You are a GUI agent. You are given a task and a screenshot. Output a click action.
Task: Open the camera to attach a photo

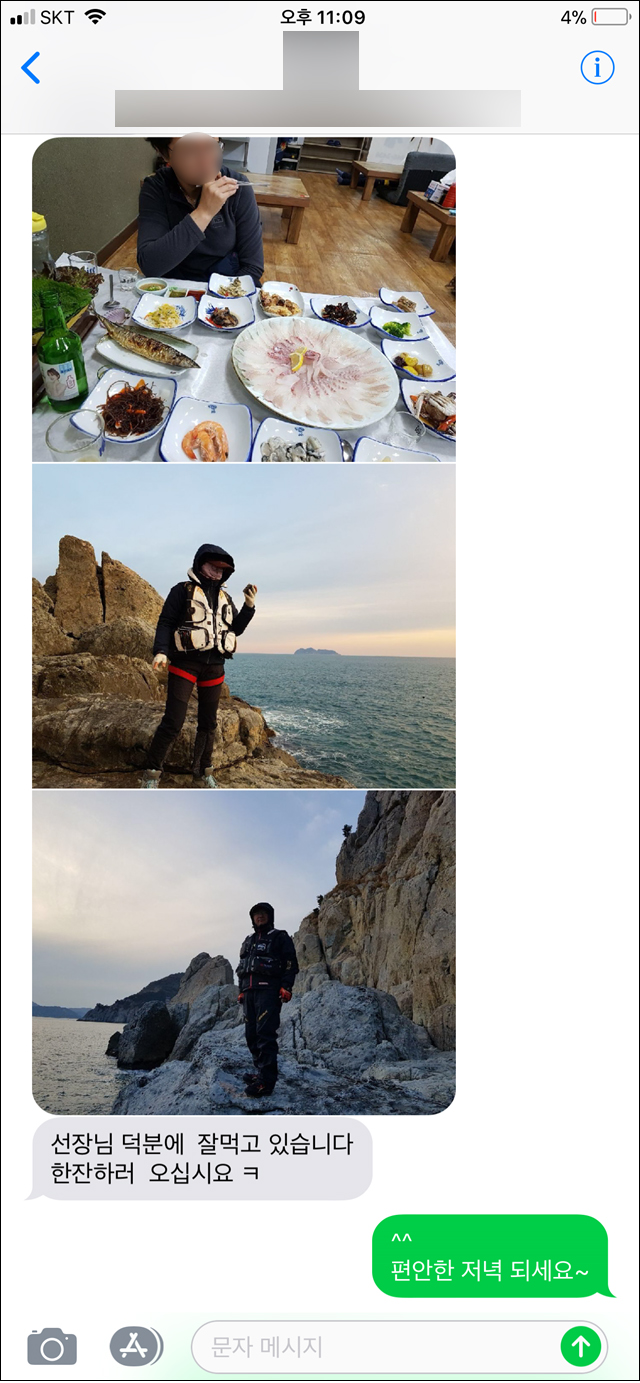pyautogui.click(x=52, y=1346)
